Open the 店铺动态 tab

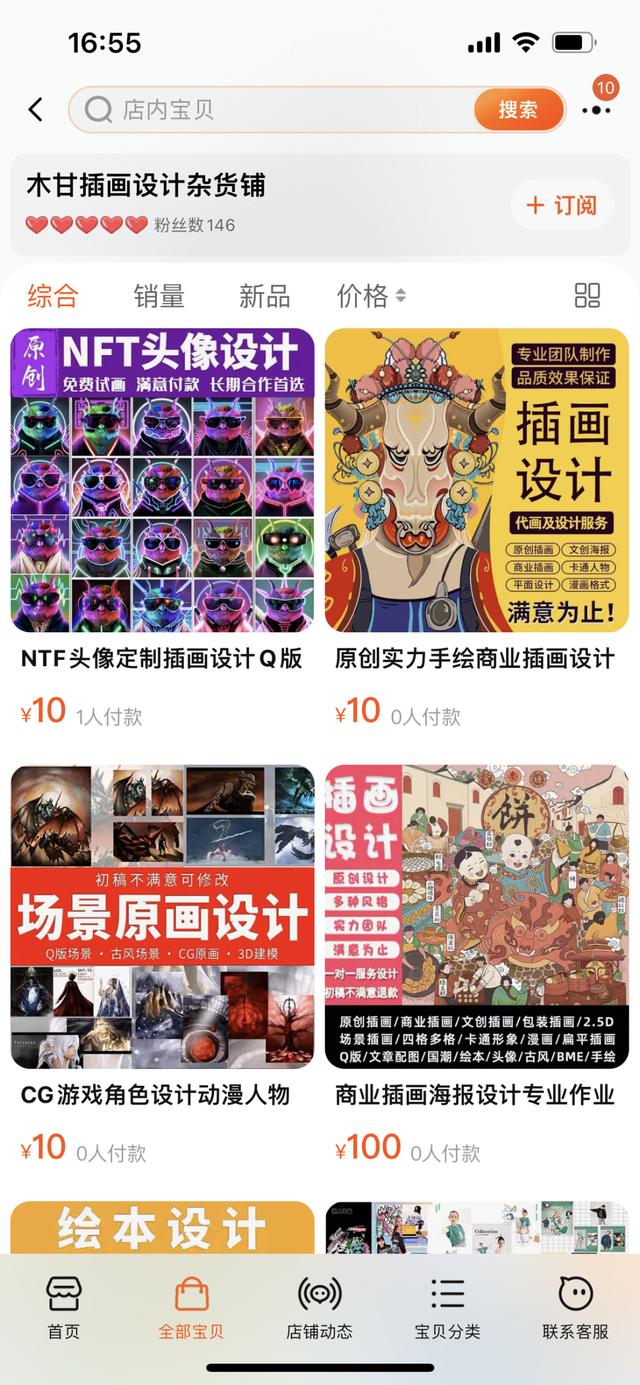coord(319,1307)
